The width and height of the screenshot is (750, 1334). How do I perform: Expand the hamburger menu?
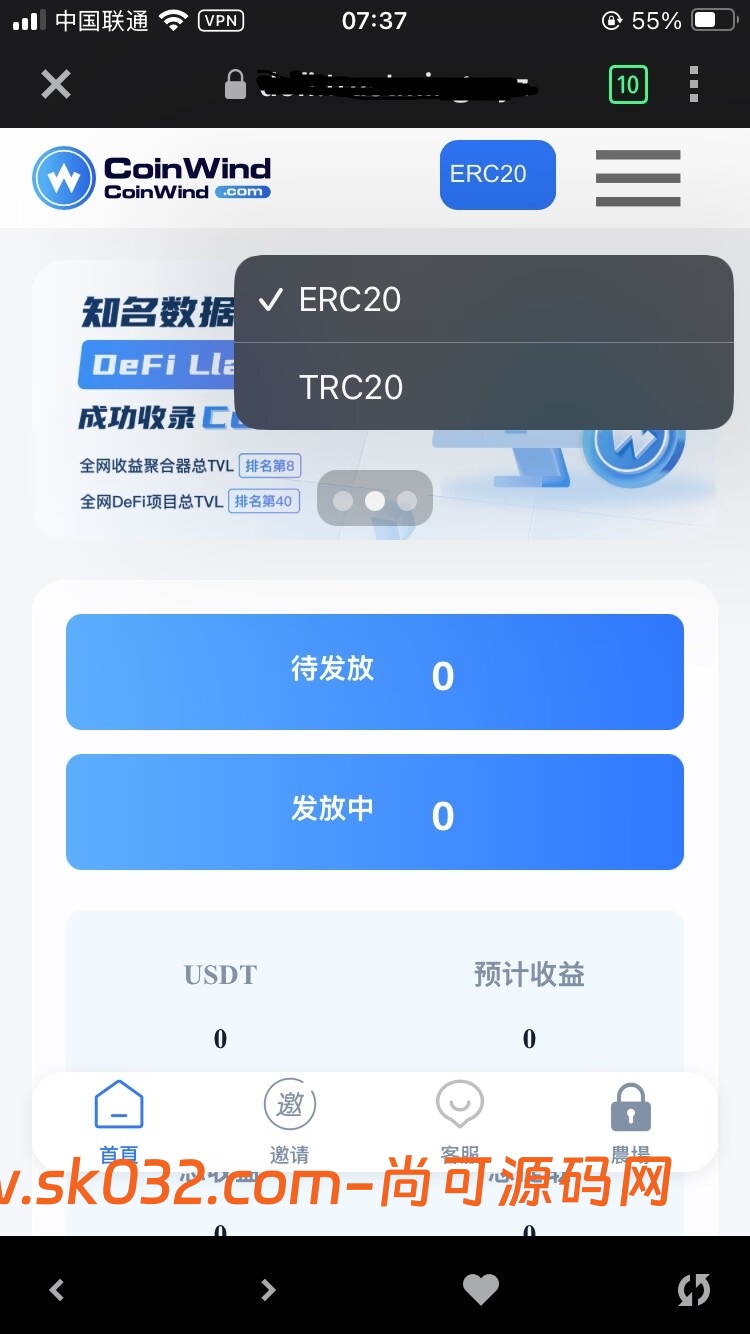(x=638, y=177)
